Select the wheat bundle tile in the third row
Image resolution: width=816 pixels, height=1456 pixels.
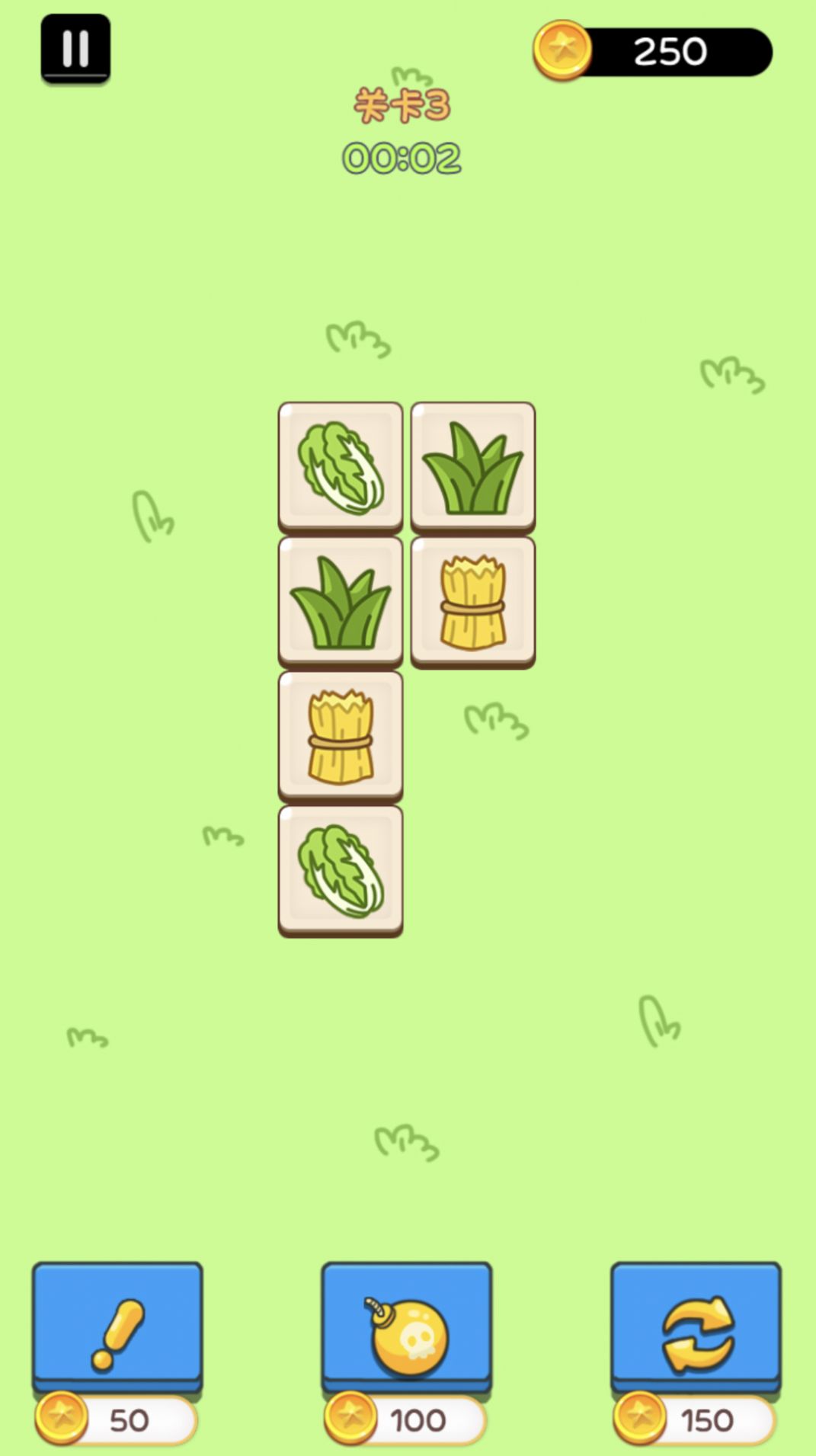341,735
